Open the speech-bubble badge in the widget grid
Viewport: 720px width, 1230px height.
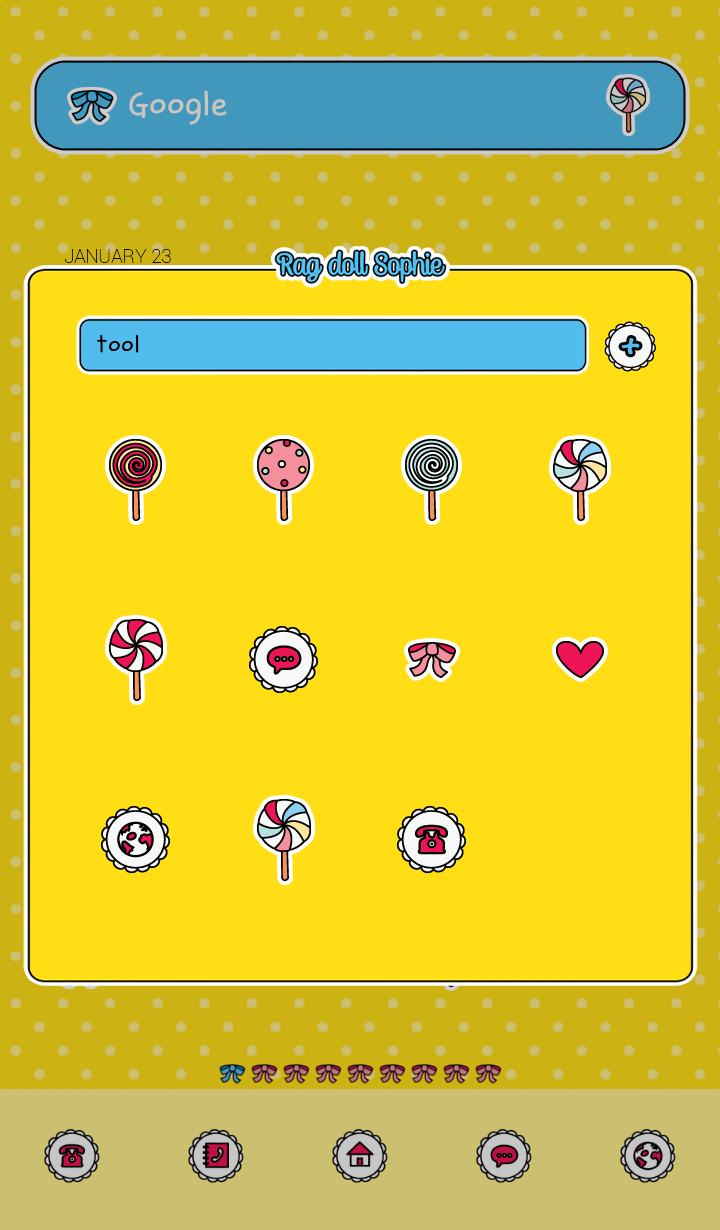click(284, 658)
